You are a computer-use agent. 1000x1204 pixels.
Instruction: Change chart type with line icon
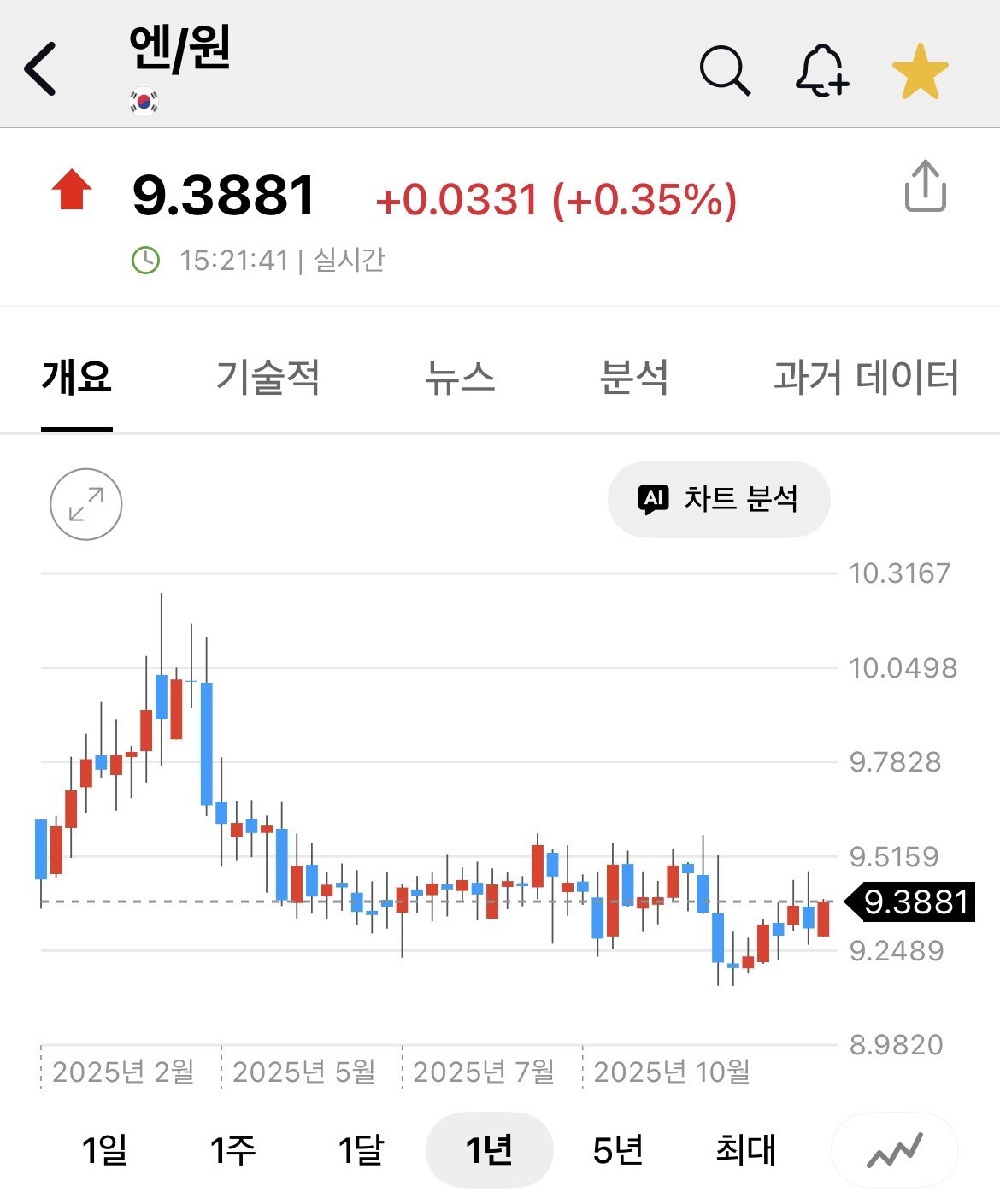pyautogui.click(x=895, y=1150)
